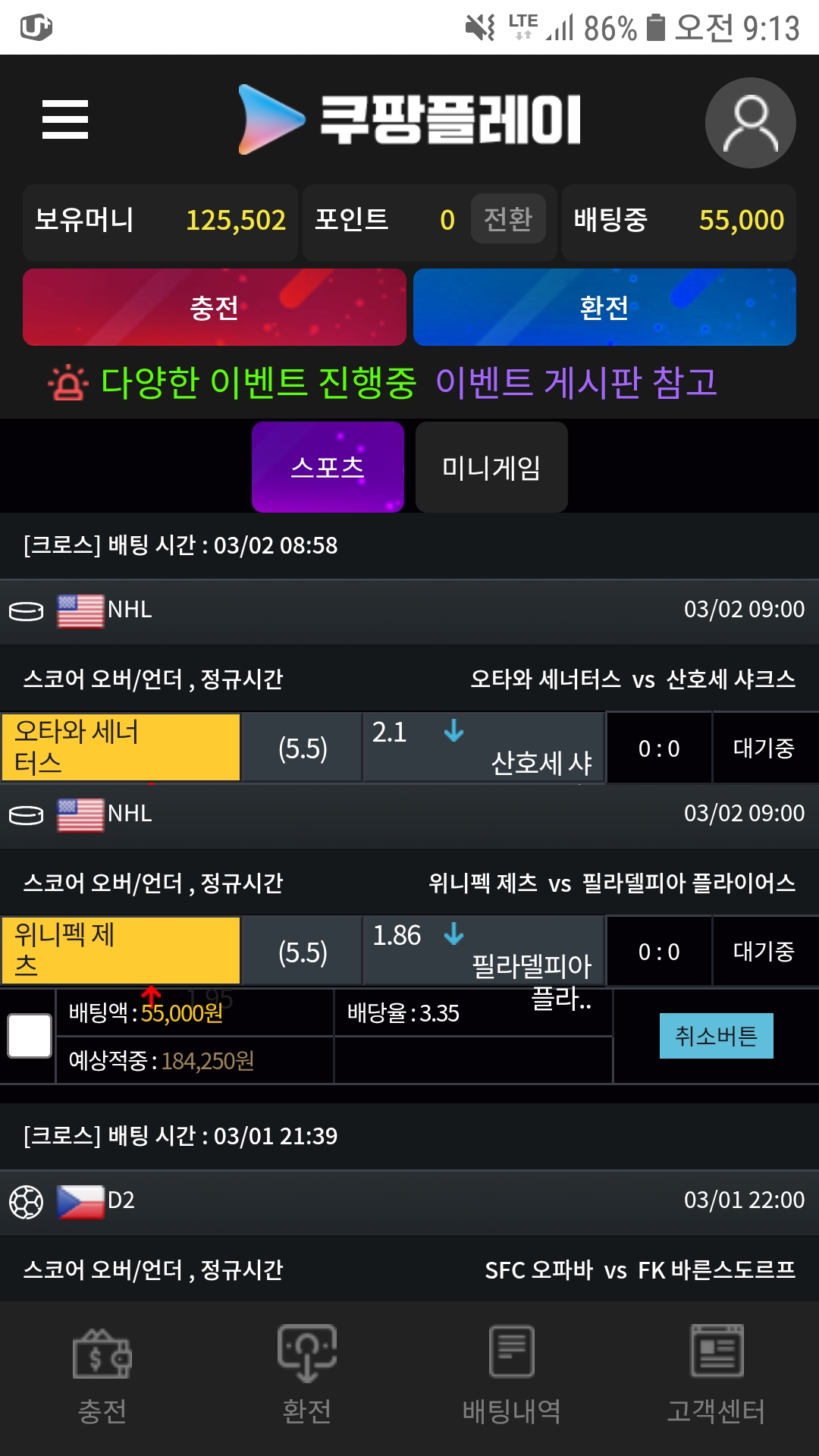Open the hamburger menu
The width and height of the screenshot is (819, 1456).
[x=65, y=120]
